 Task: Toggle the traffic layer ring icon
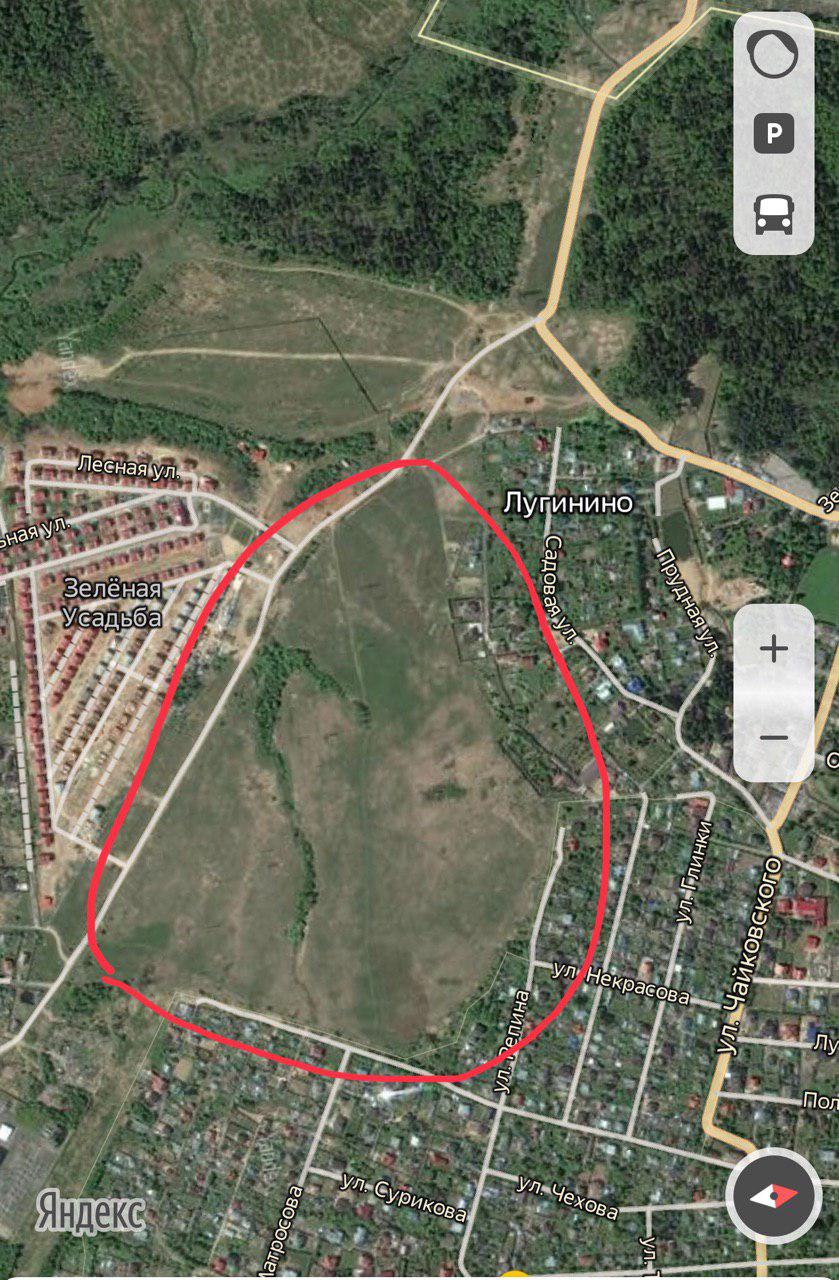(x=773, y=54)
